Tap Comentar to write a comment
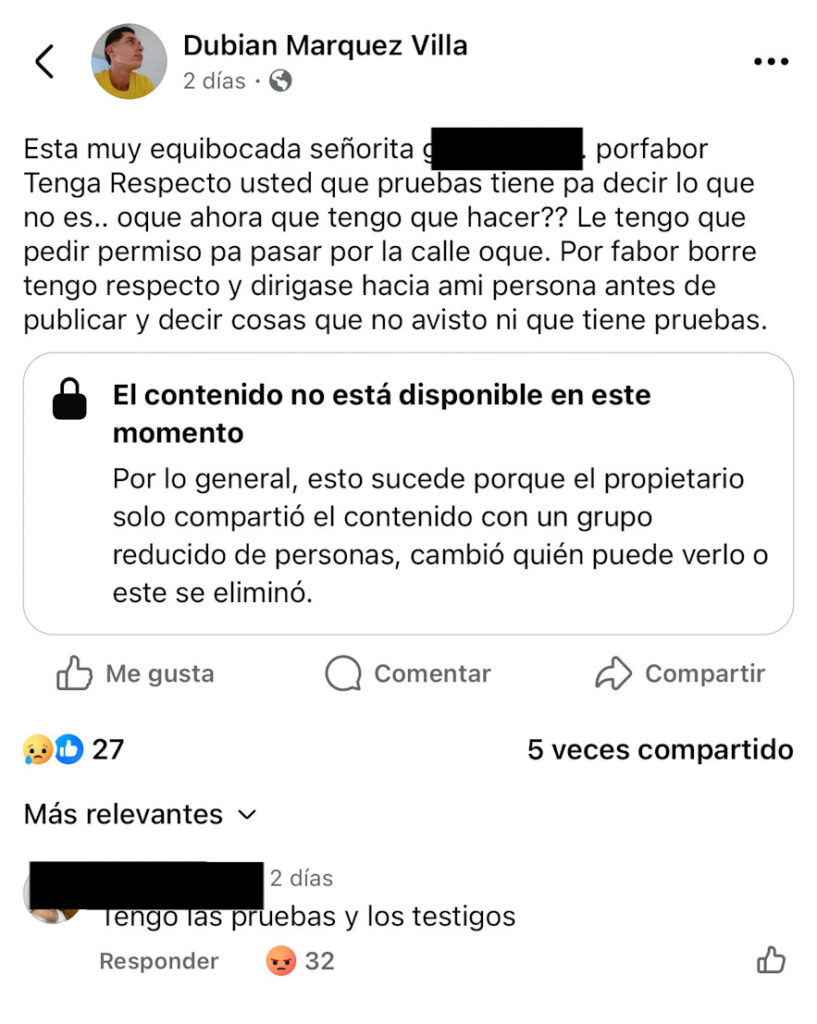The image size is (817, 1024). pos(408,675)
